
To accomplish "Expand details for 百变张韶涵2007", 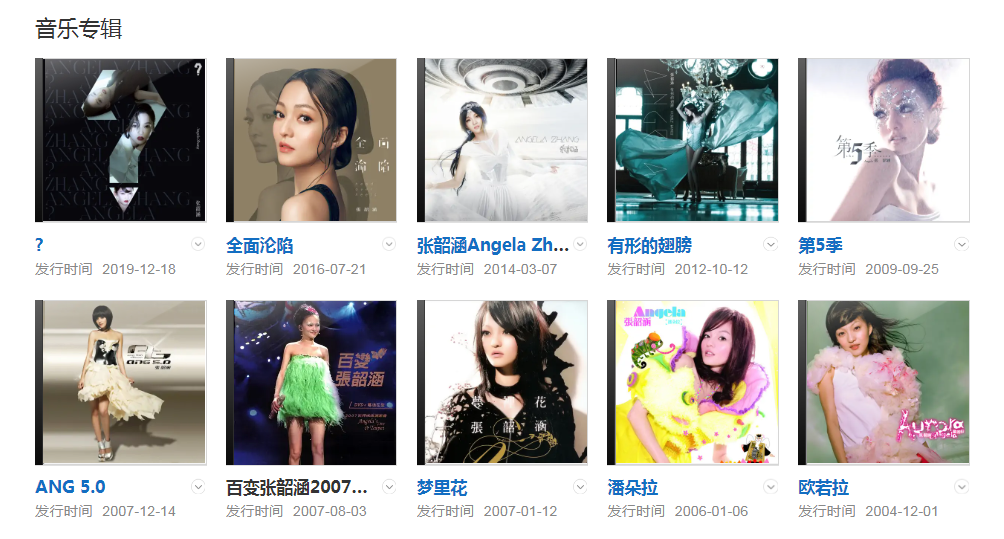I will tap(389, 486).
